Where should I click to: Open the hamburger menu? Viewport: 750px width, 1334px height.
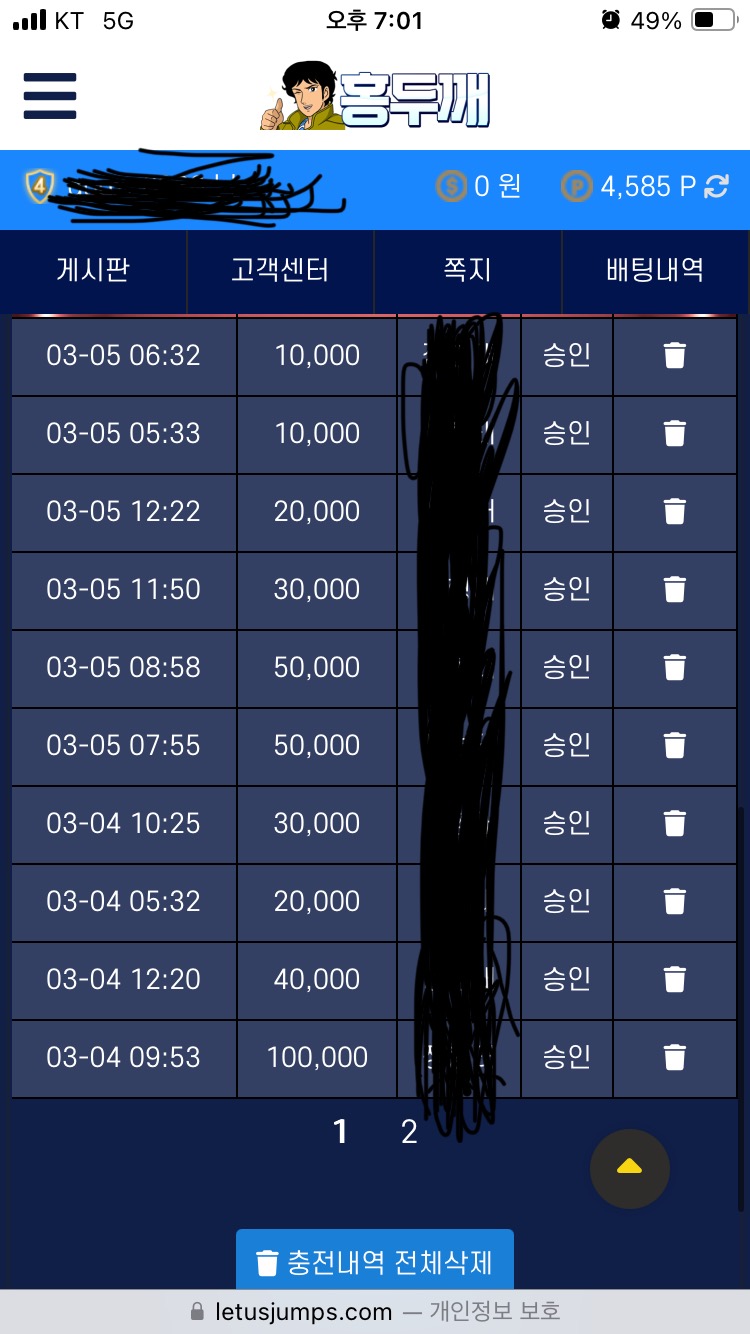tap(50, 96)
